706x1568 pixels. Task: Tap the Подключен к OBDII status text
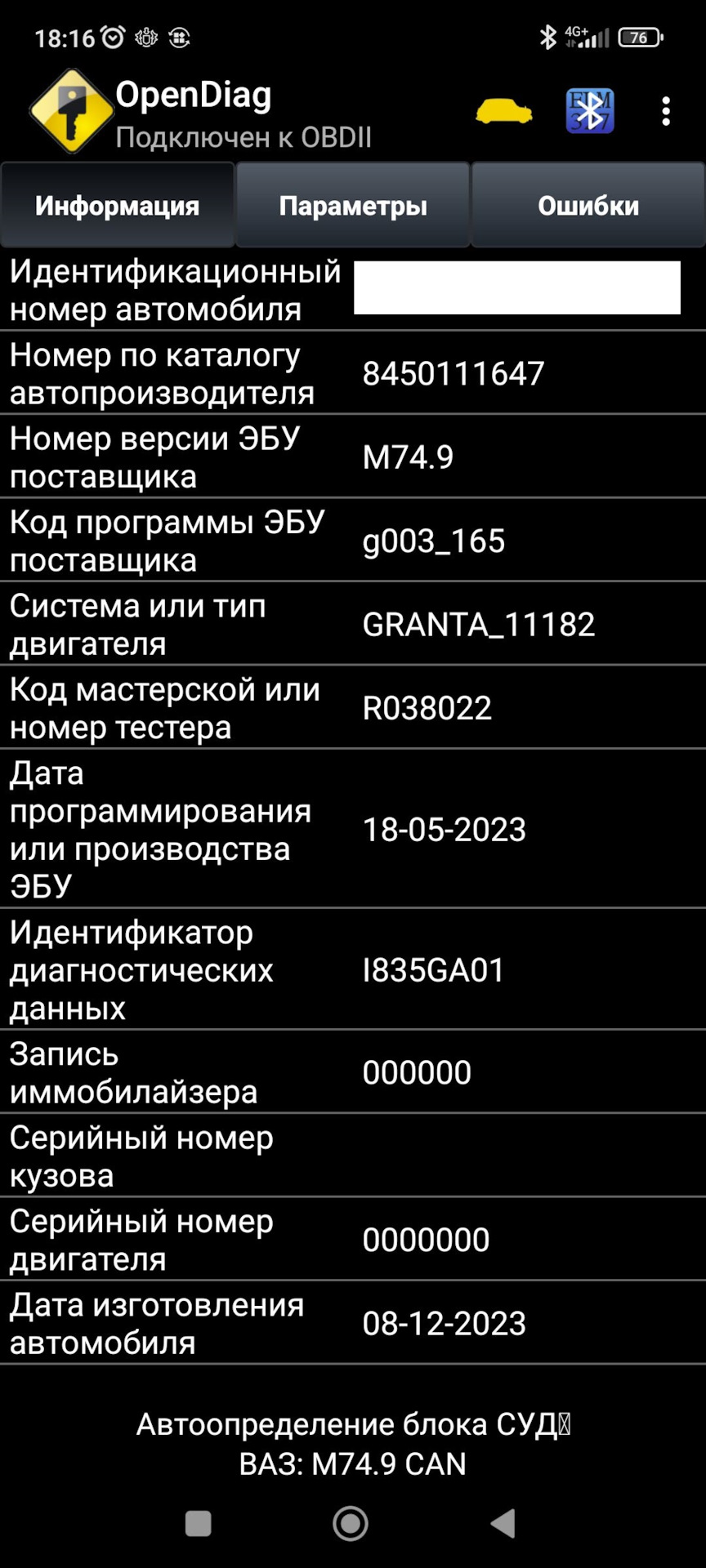(243, 137)
